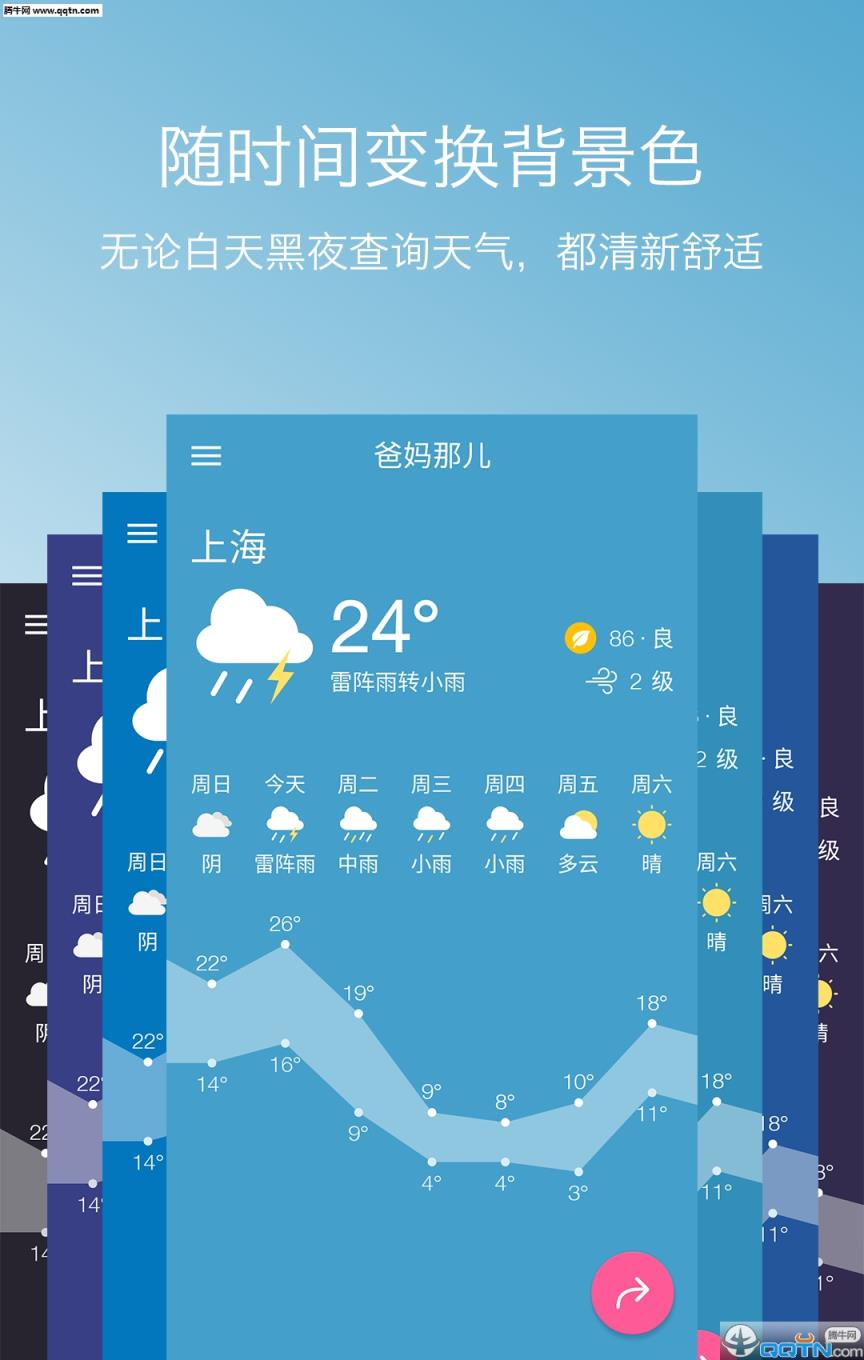Select the 雷阵雨 weather icon under 今天
The image size is (864, 1360).
(284, 822)
